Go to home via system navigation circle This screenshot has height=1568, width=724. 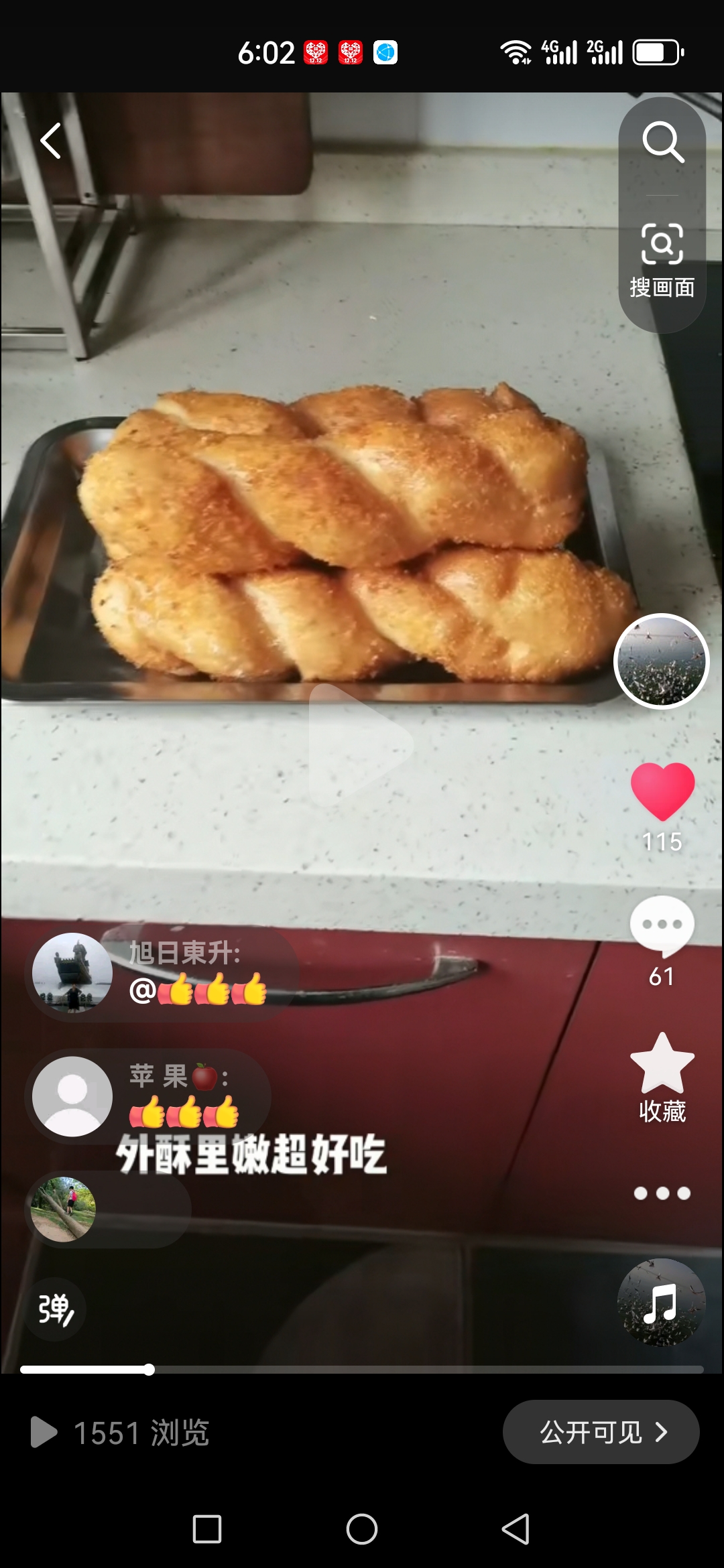click(x=362, y=1529)
